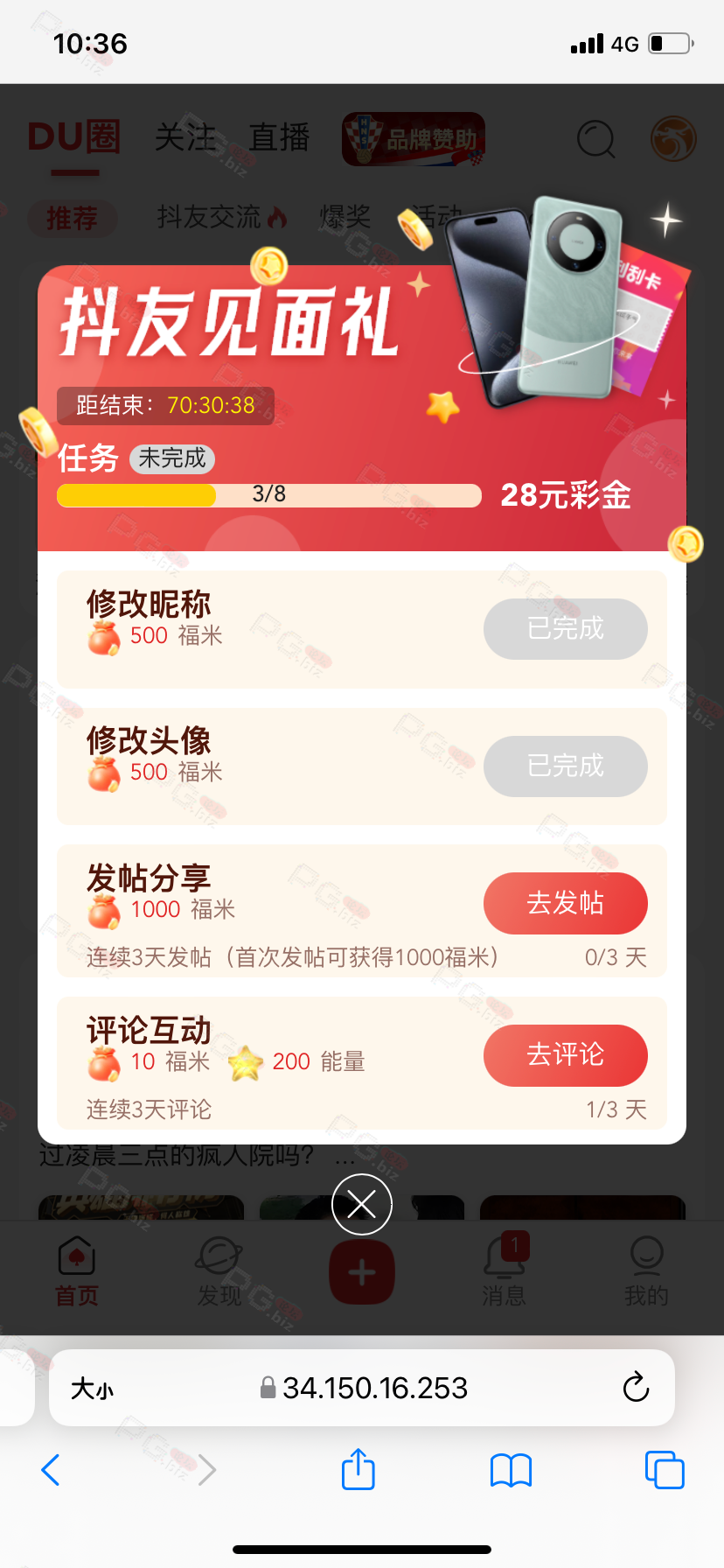Go back in Safari
The height and width of the screenshot is (1568, 724).
[51, 1470]
